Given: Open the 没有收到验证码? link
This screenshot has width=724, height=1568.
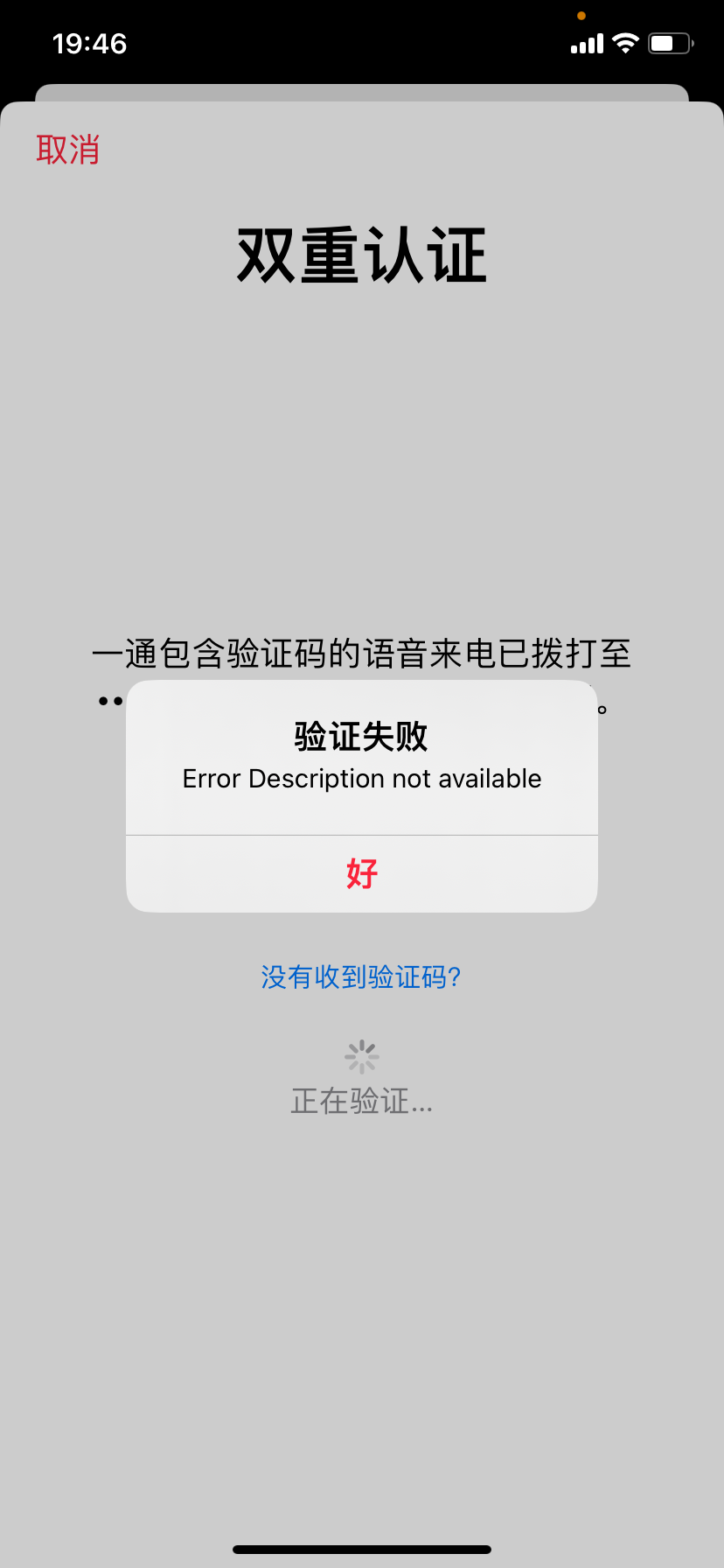Looking at the screenshot, I should [361, 976].
